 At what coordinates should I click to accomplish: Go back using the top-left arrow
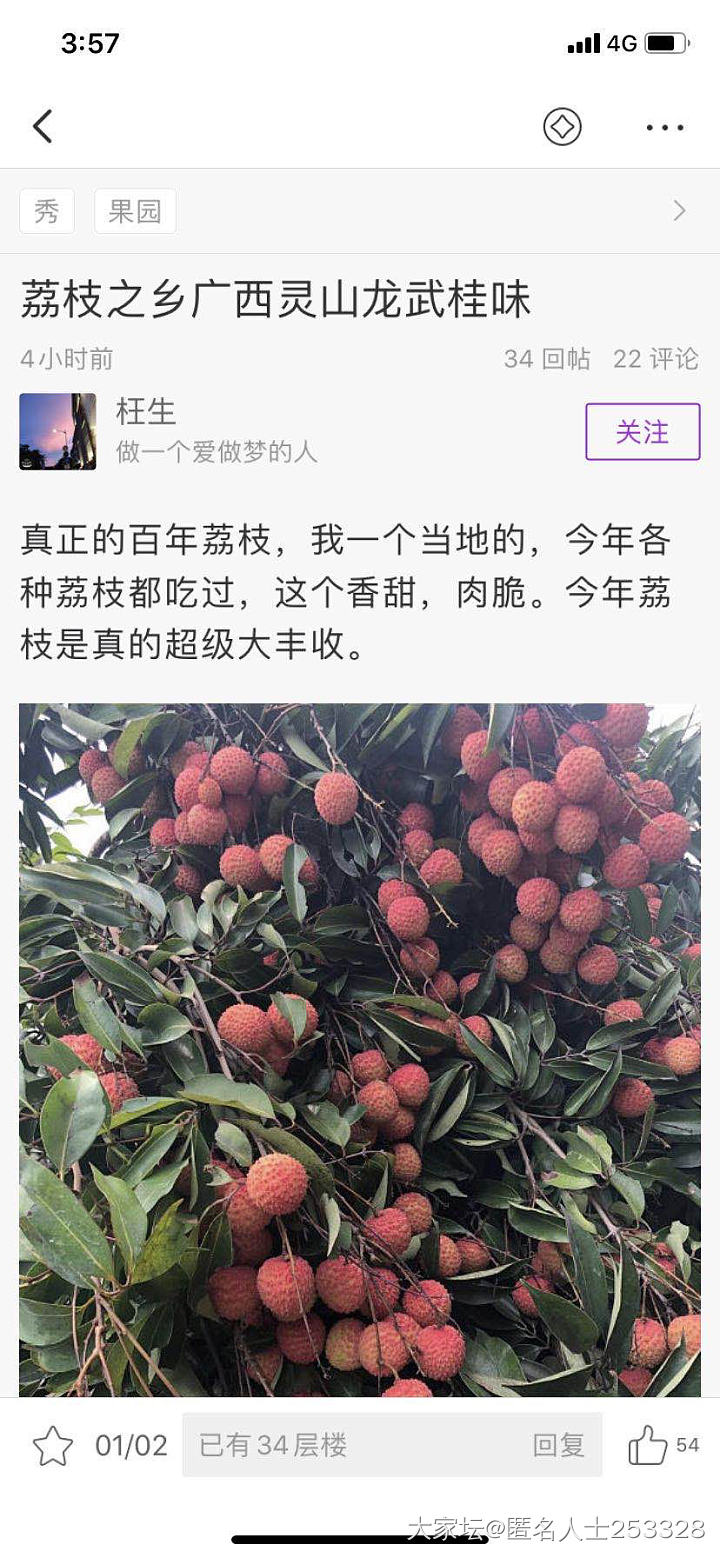point(42,127)
